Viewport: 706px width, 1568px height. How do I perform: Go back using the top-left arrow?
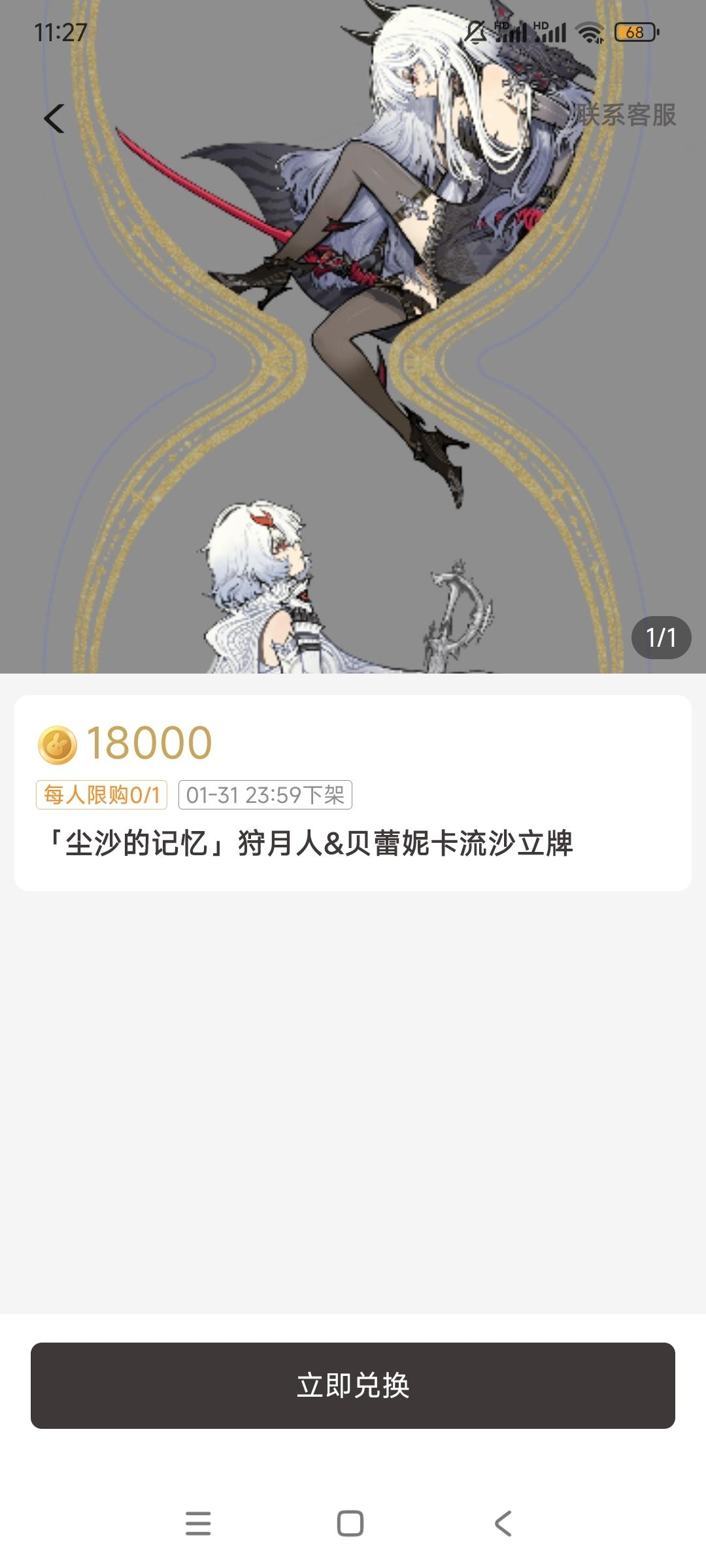(54, 119)
